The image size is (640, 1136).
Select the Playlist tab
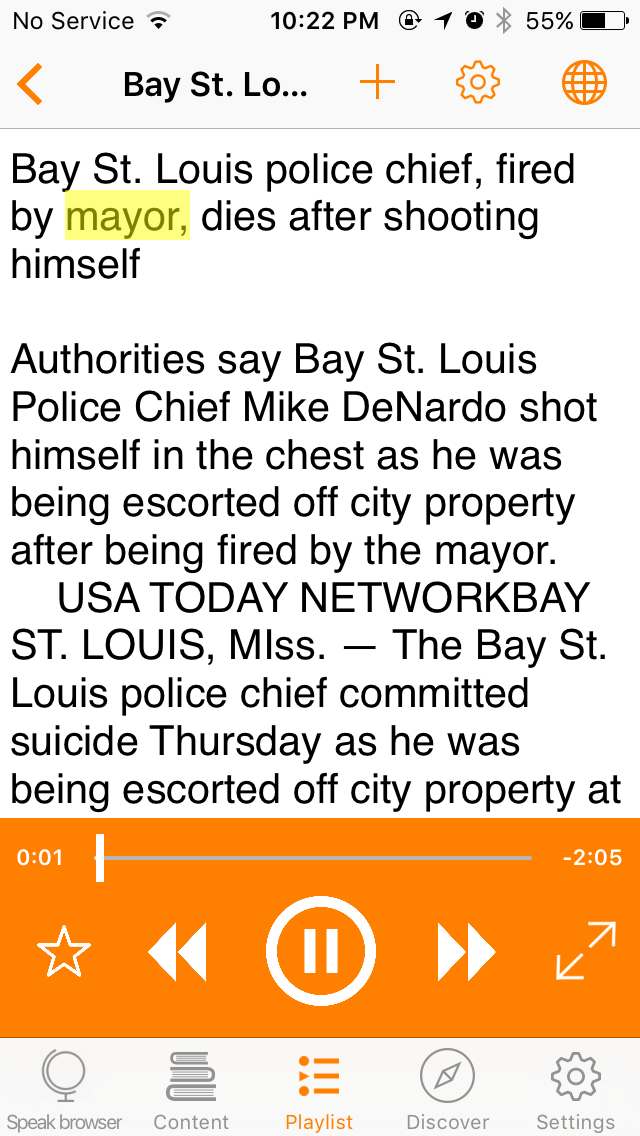click(x=319, y=1090)
